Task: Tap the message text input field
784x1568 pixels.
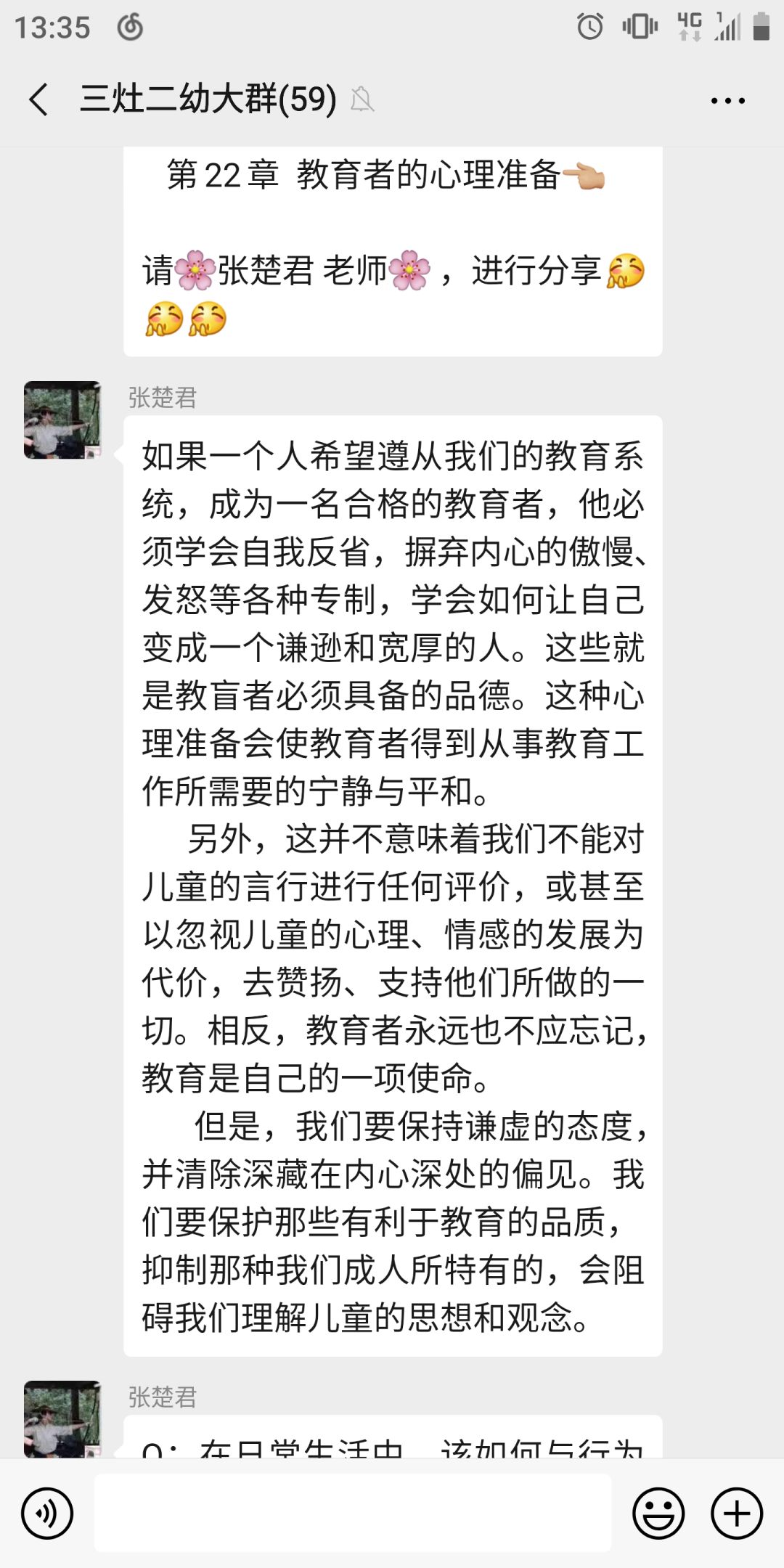Action: [x=353, y=1513]
